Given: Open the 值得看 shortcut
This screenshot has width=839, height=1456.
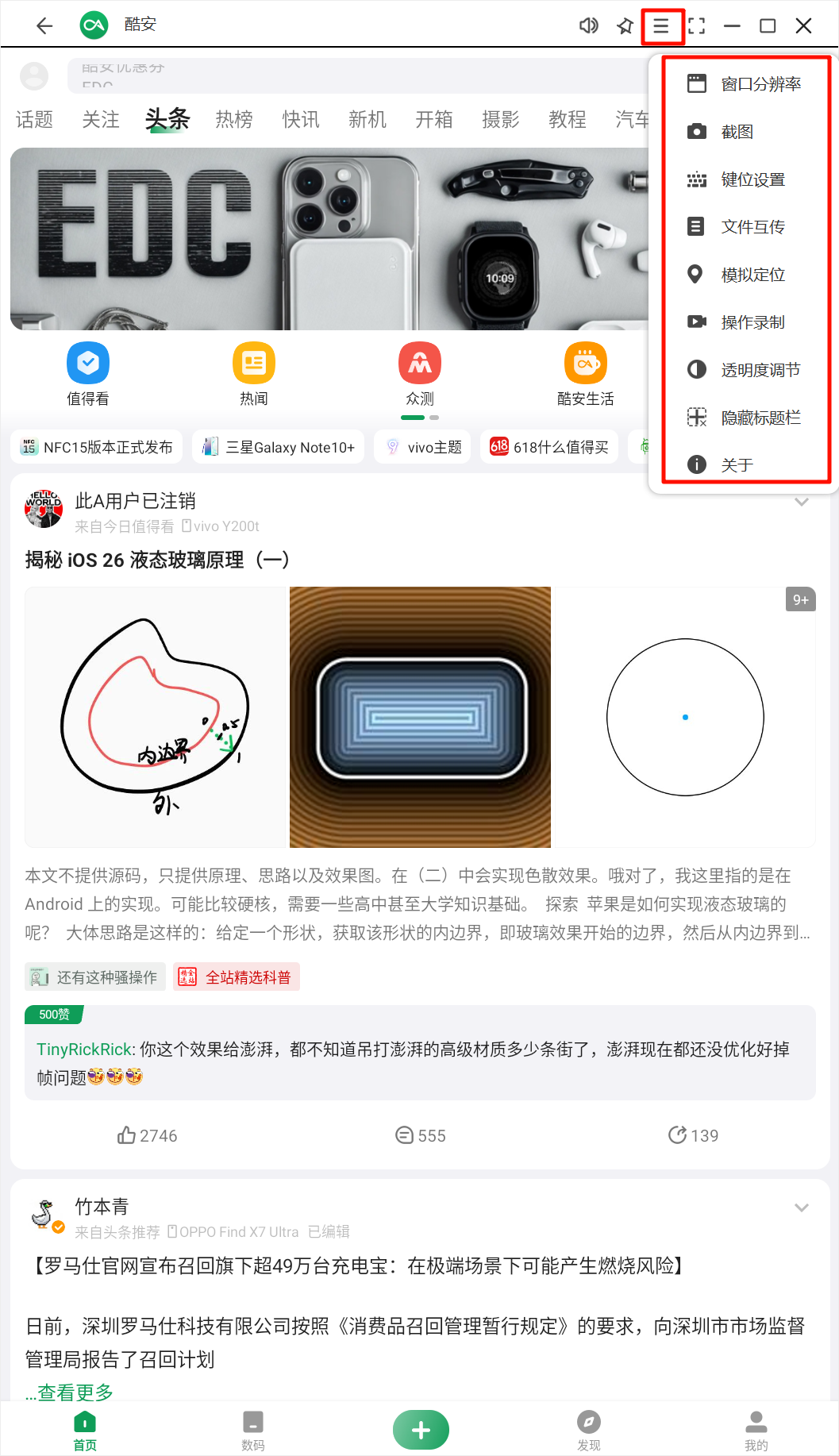Looking at the screenshot, I should tap(88, 373).
